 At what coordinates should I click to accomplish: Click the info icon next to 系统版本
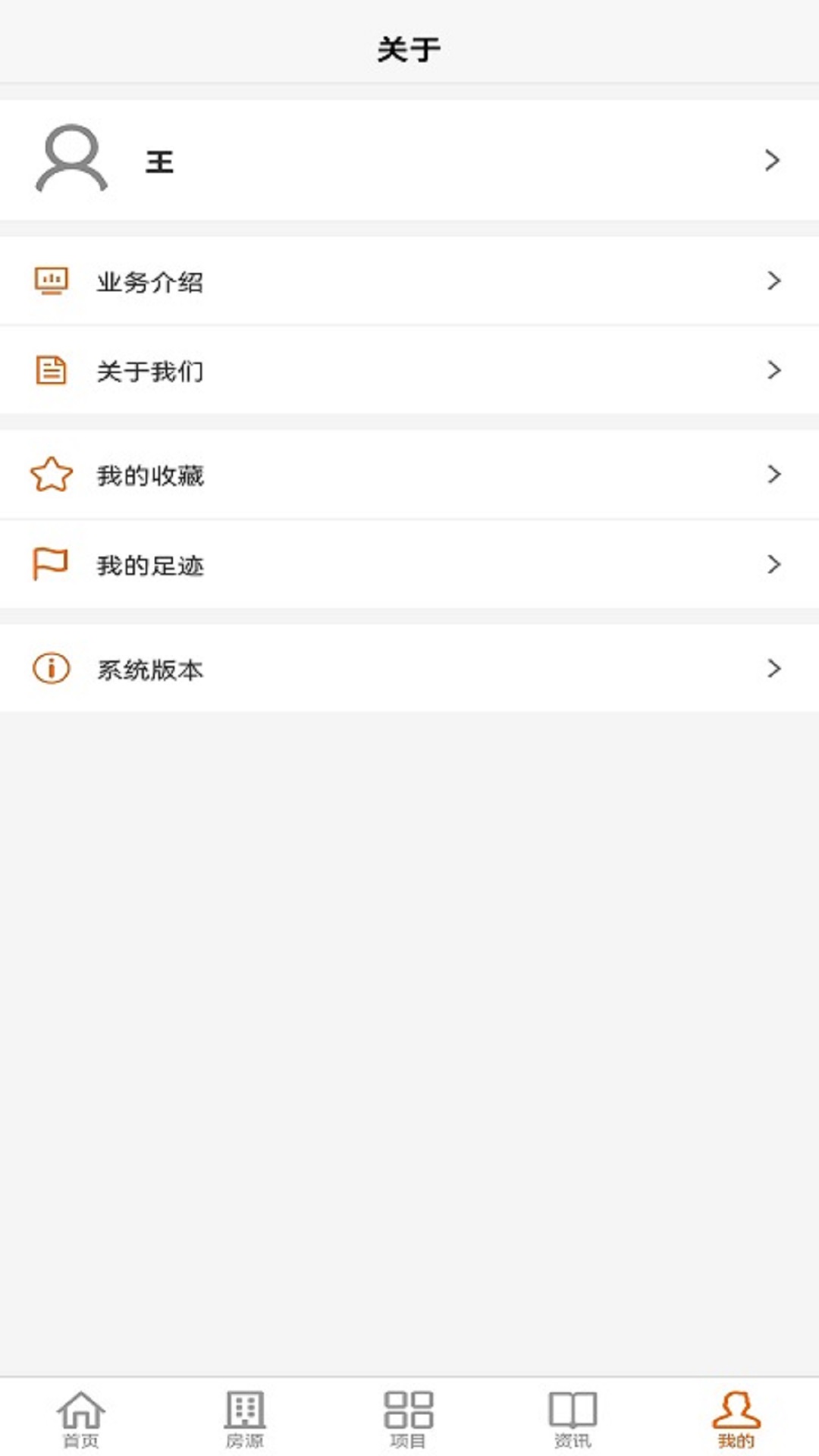(50, 668)
